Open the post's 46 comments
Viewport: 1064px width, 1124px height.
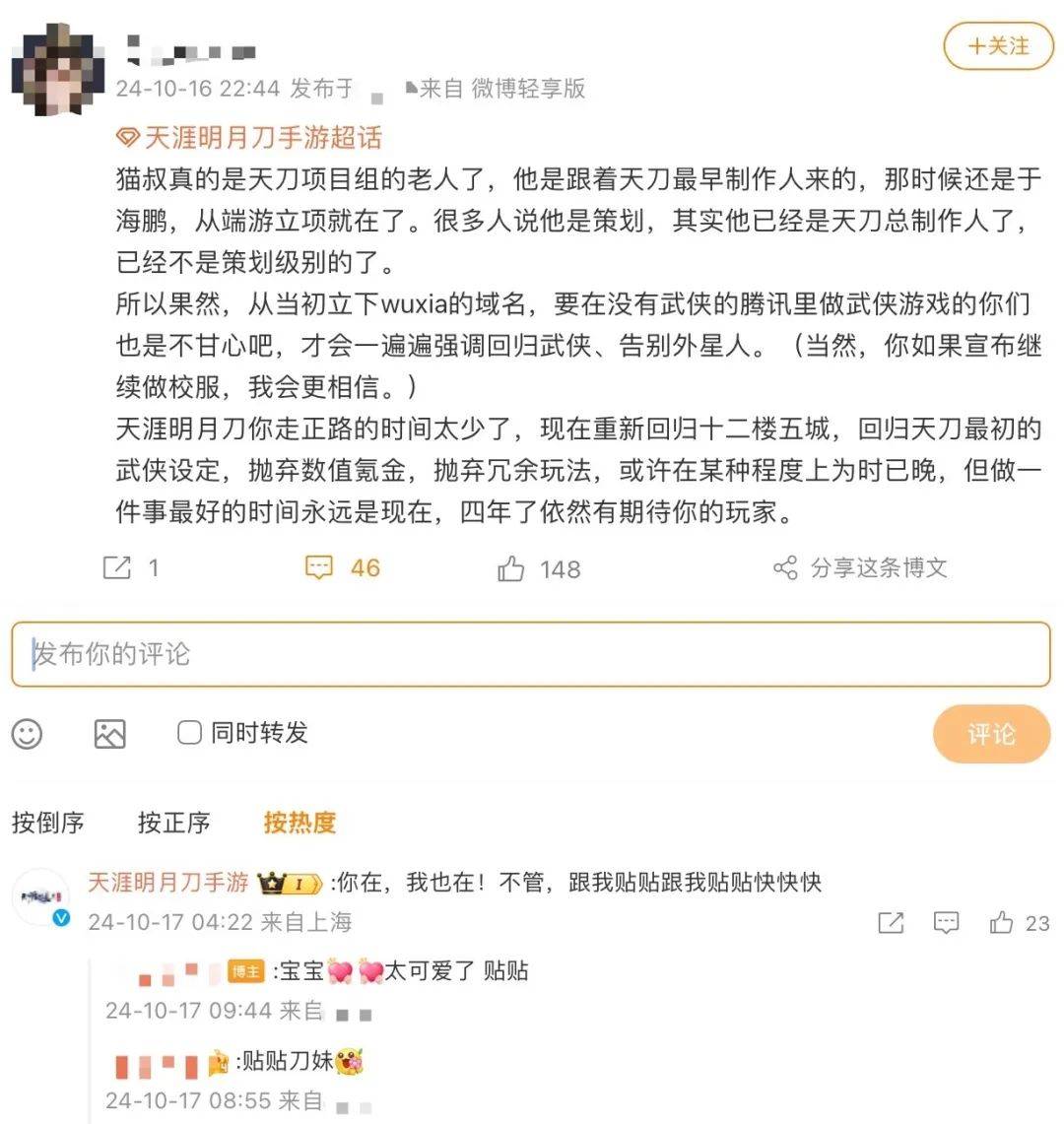point(342,567)
